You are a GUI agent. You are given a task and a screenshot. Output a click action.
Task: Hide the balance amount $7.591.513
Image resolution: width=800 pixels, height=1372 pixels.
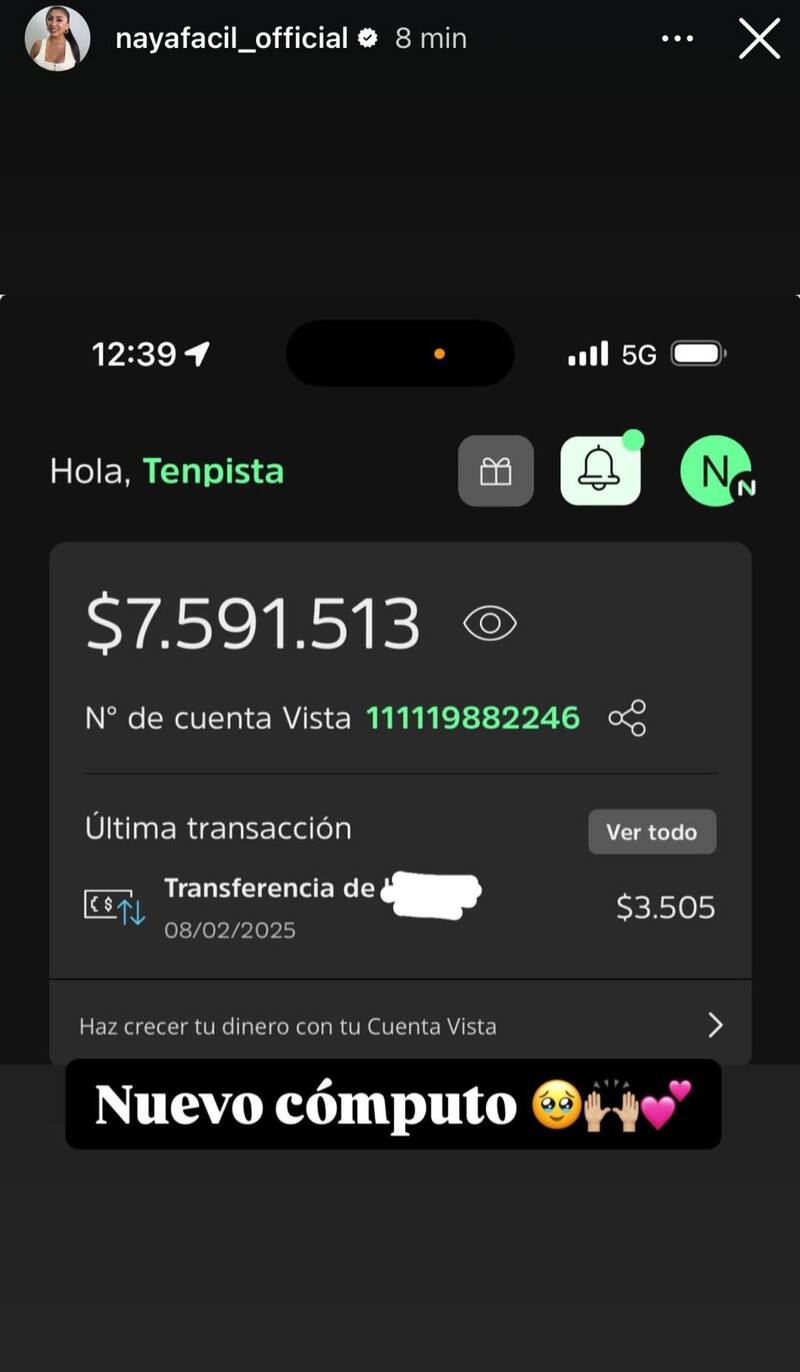(x=253, y=623)
